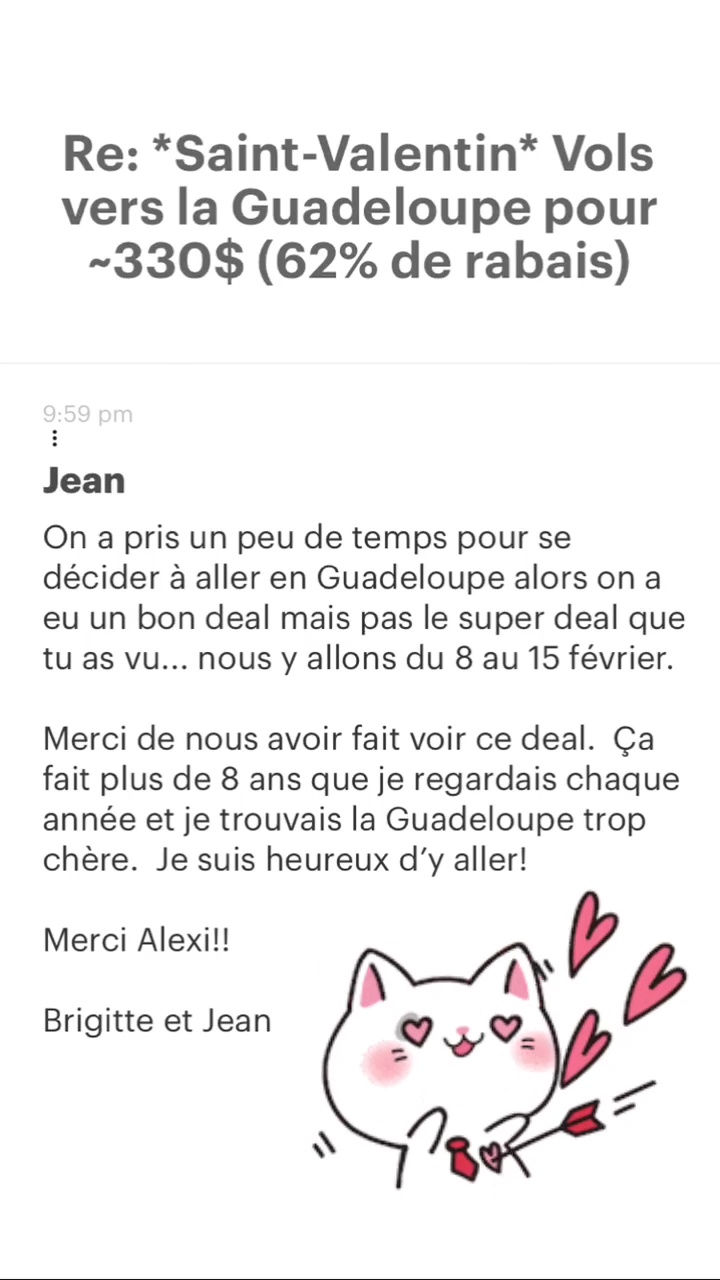Expand details by clicking the 9:59 pm timestamp

[x=87, y=413]
